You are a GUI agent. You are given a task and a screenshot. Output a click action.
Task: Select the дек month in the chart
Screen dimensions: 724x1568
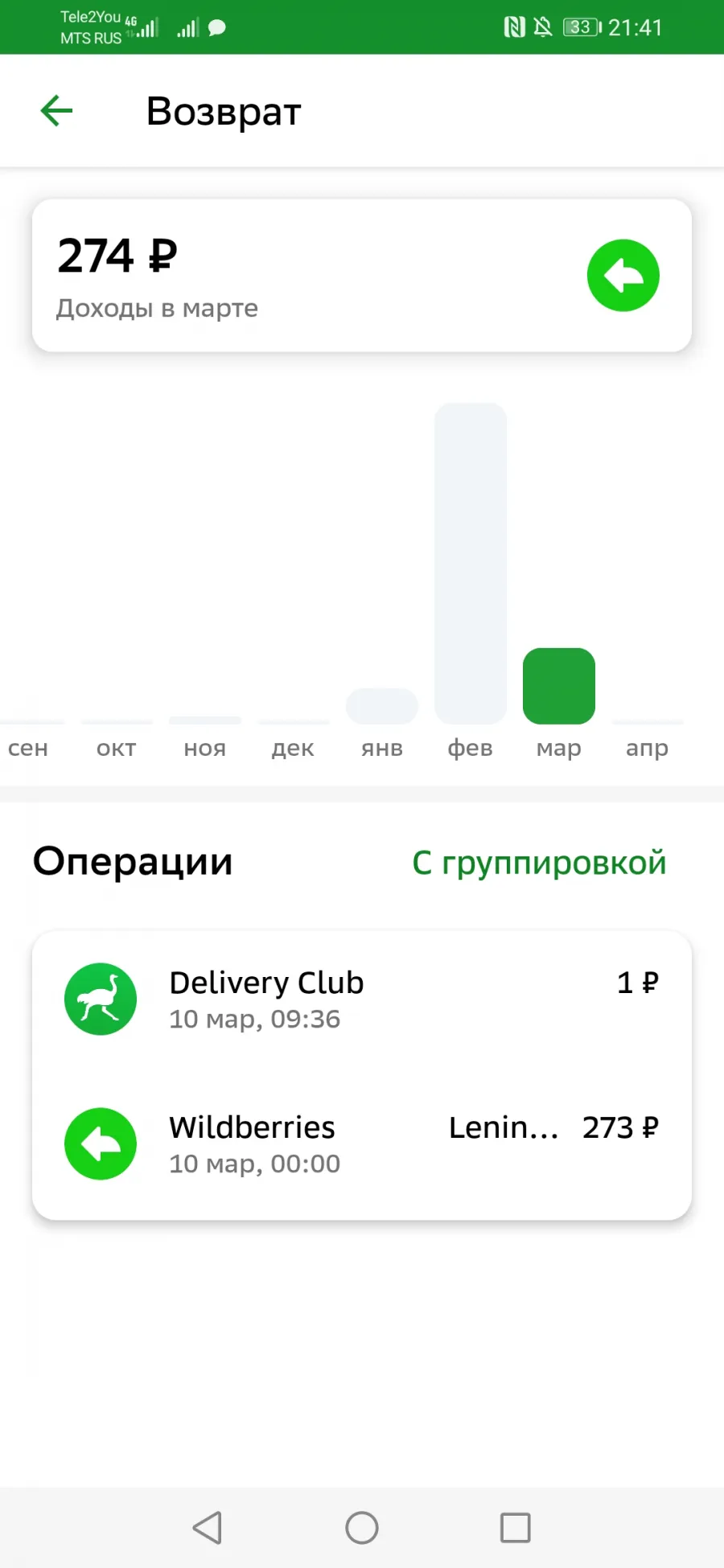pyautogui.click(x=293, y=748)
